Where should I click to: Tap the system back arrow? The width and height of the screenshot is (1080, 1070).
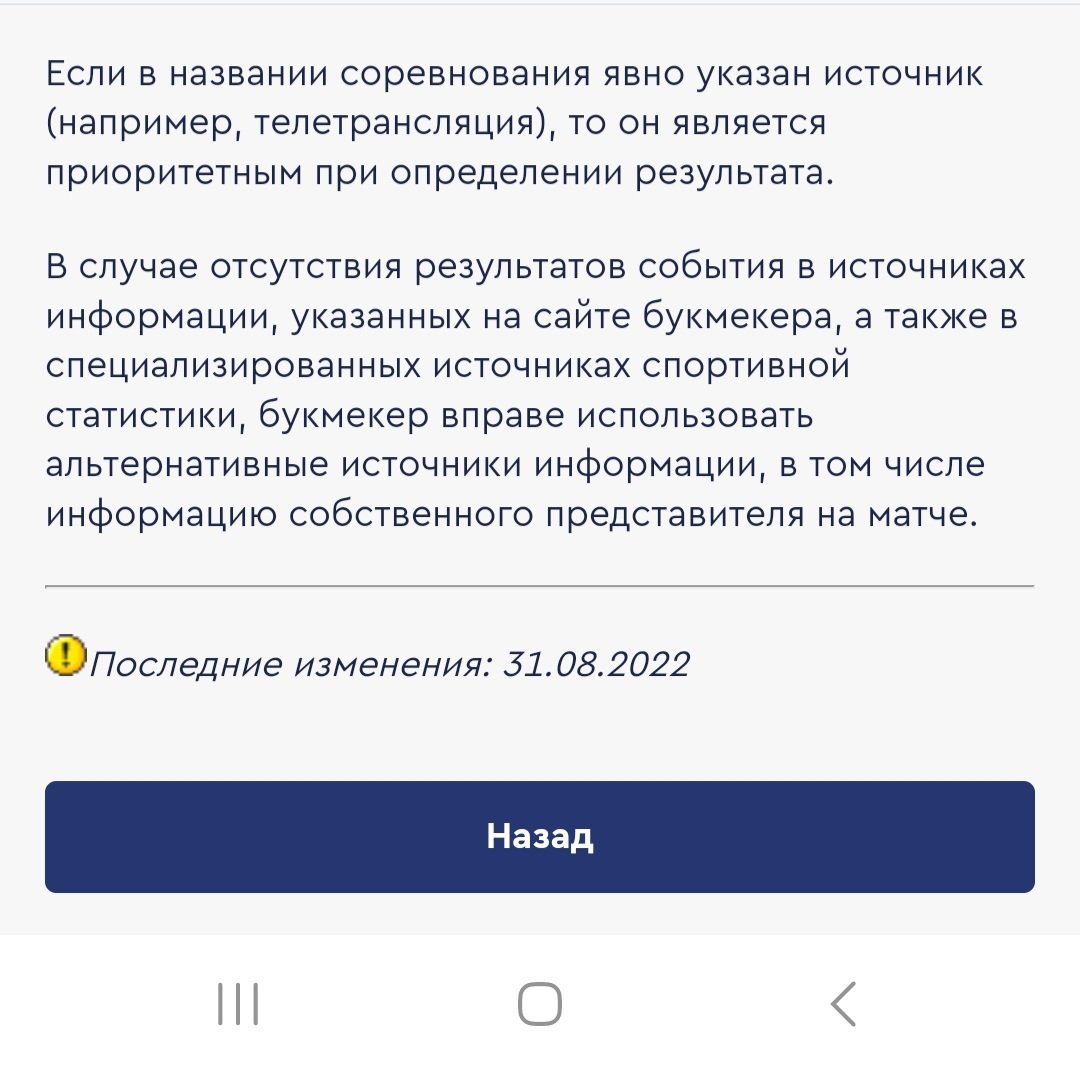point(843,1003)
